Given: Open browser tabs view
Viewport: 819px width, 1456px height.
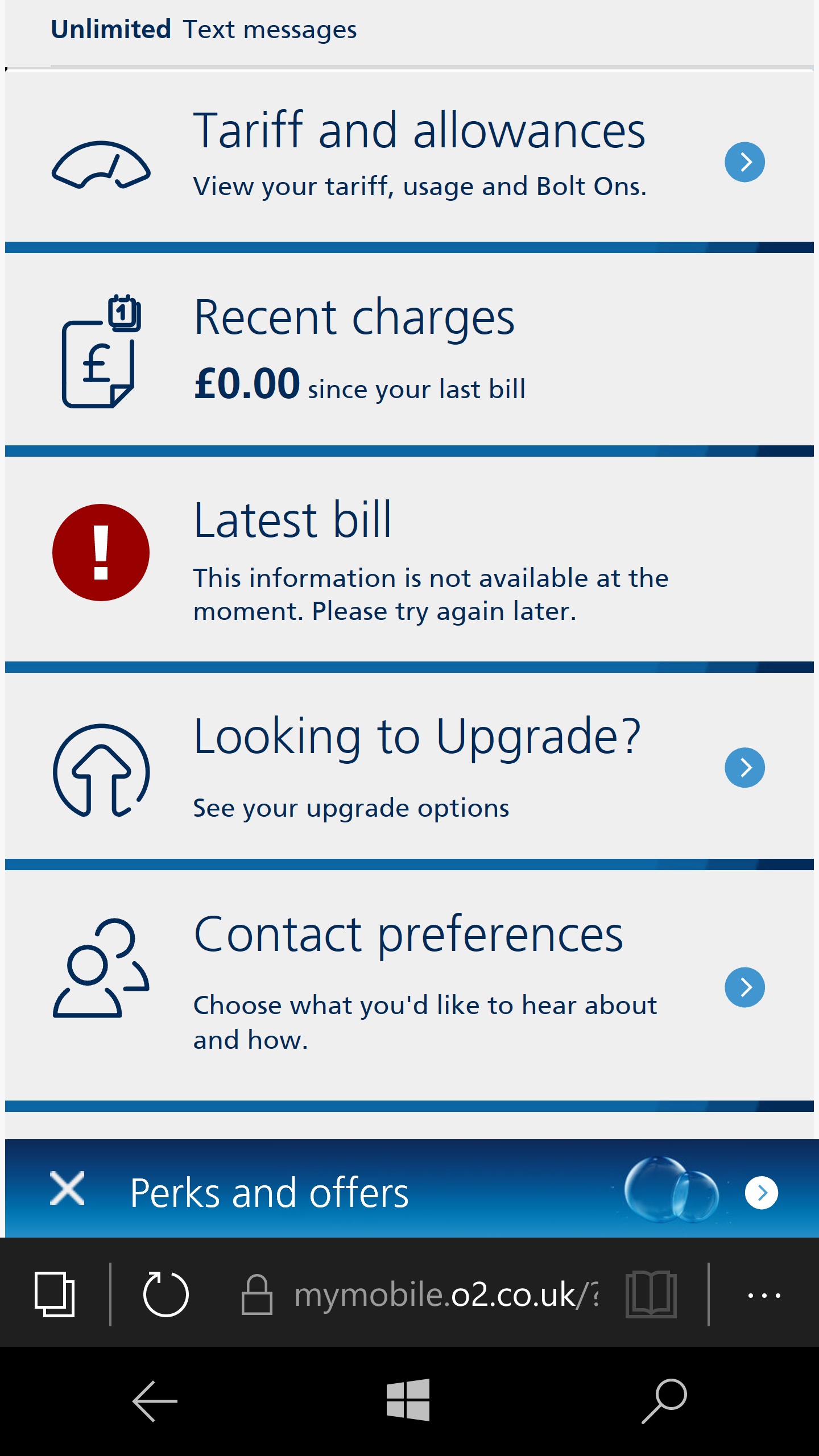Looking at the screenshot, I should pyautogui.click(x=55, y=1294).
